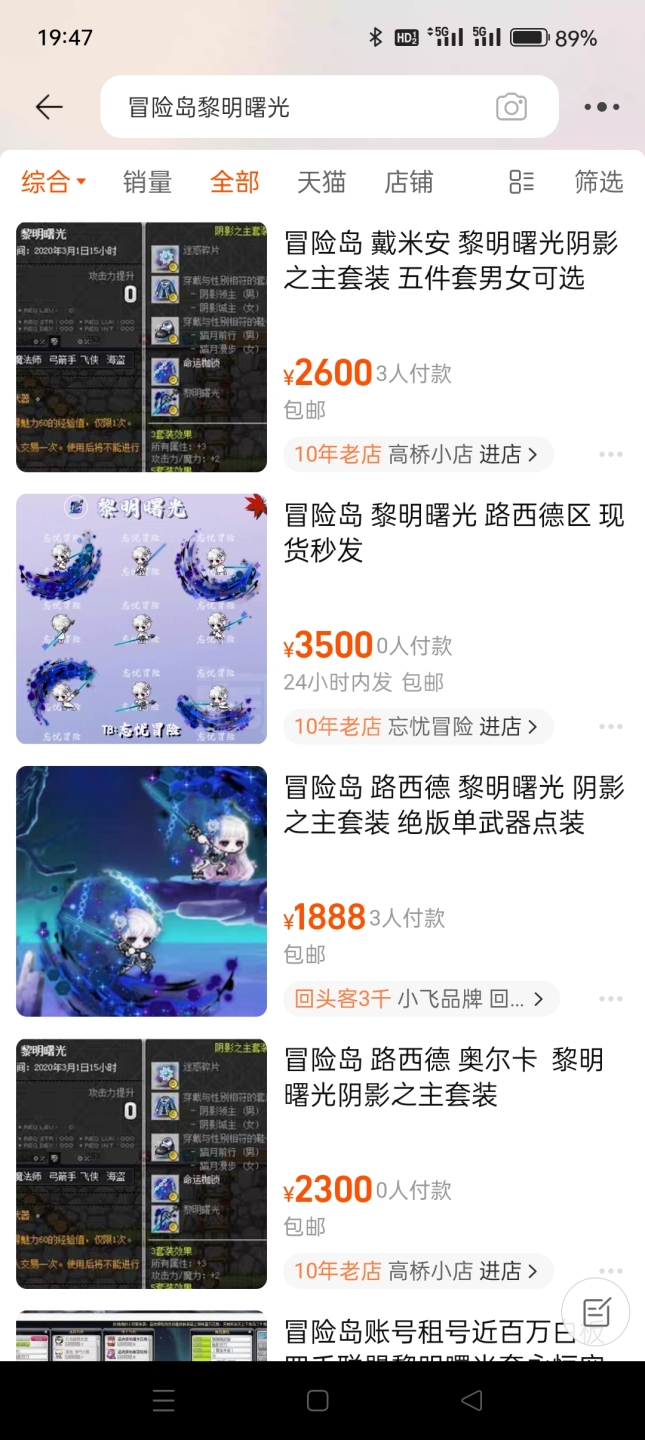This screenshot has width=645, height=1440.
Task: Enter 高桥小店 from the ¥2600 listing
Action: click(x=417, y=454)
